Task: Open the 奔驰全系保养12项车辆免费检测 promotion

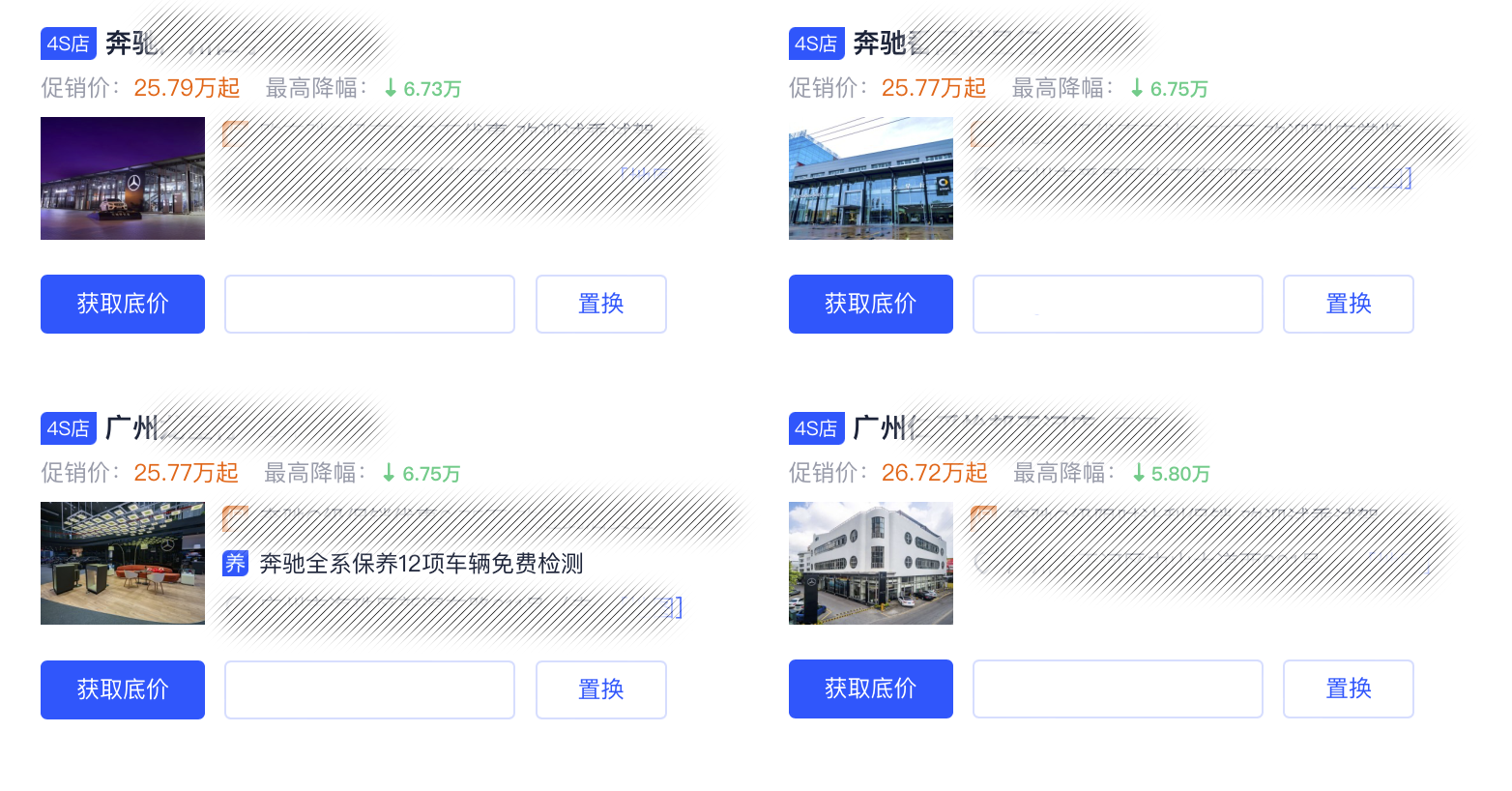Action: tap(421, 564)
